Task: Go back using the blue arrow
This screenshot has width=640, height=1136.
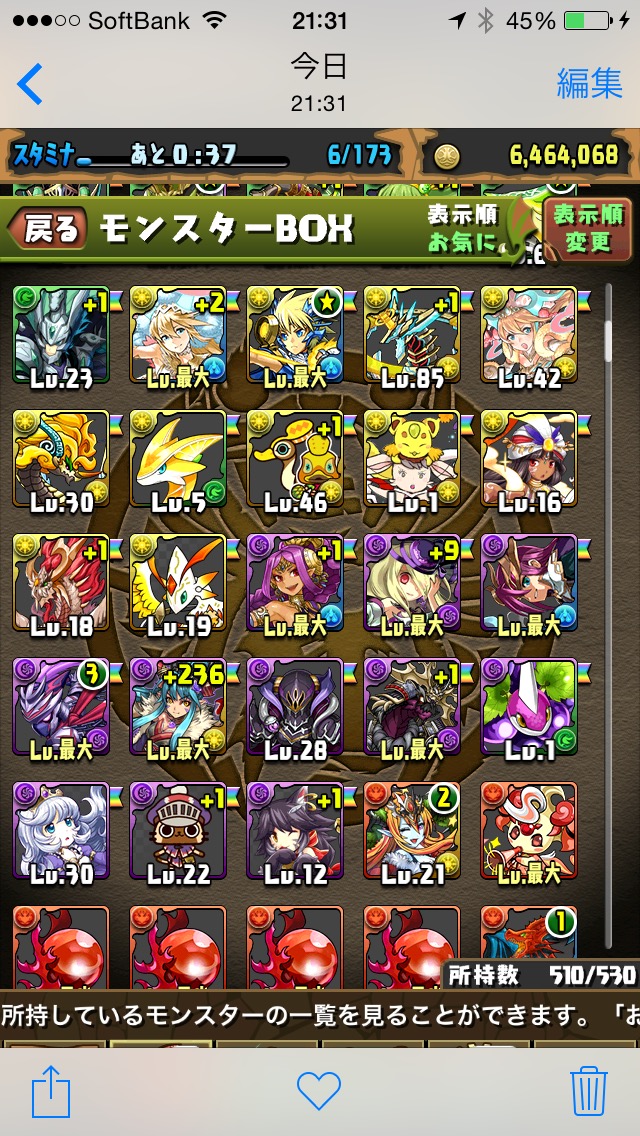Action: 30,84
